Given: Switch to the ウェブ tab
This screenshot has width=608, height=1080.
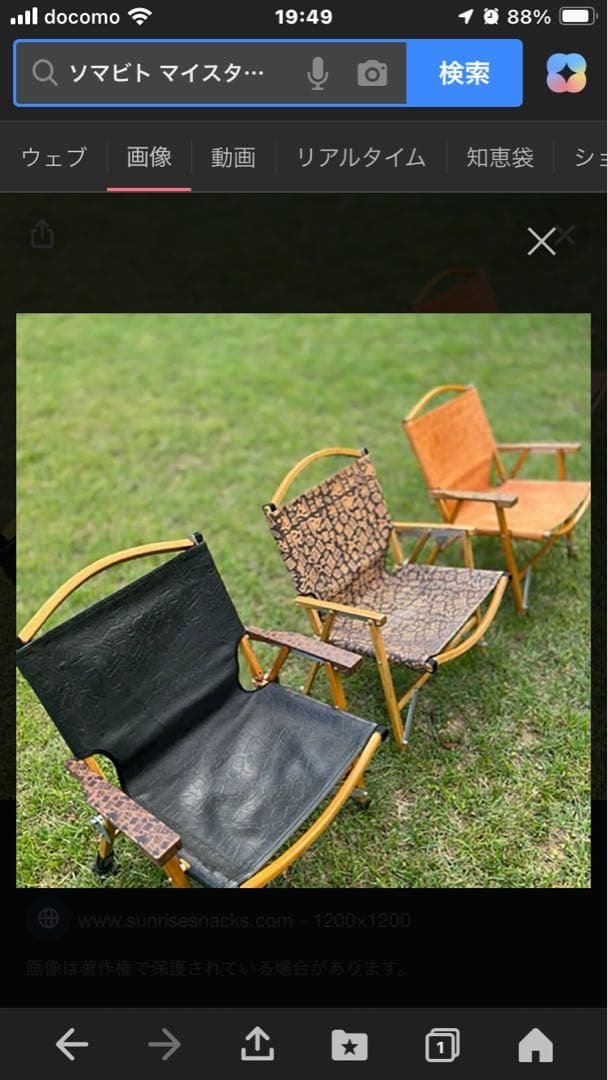Looking at the screenshot, I should click(54, 157).
